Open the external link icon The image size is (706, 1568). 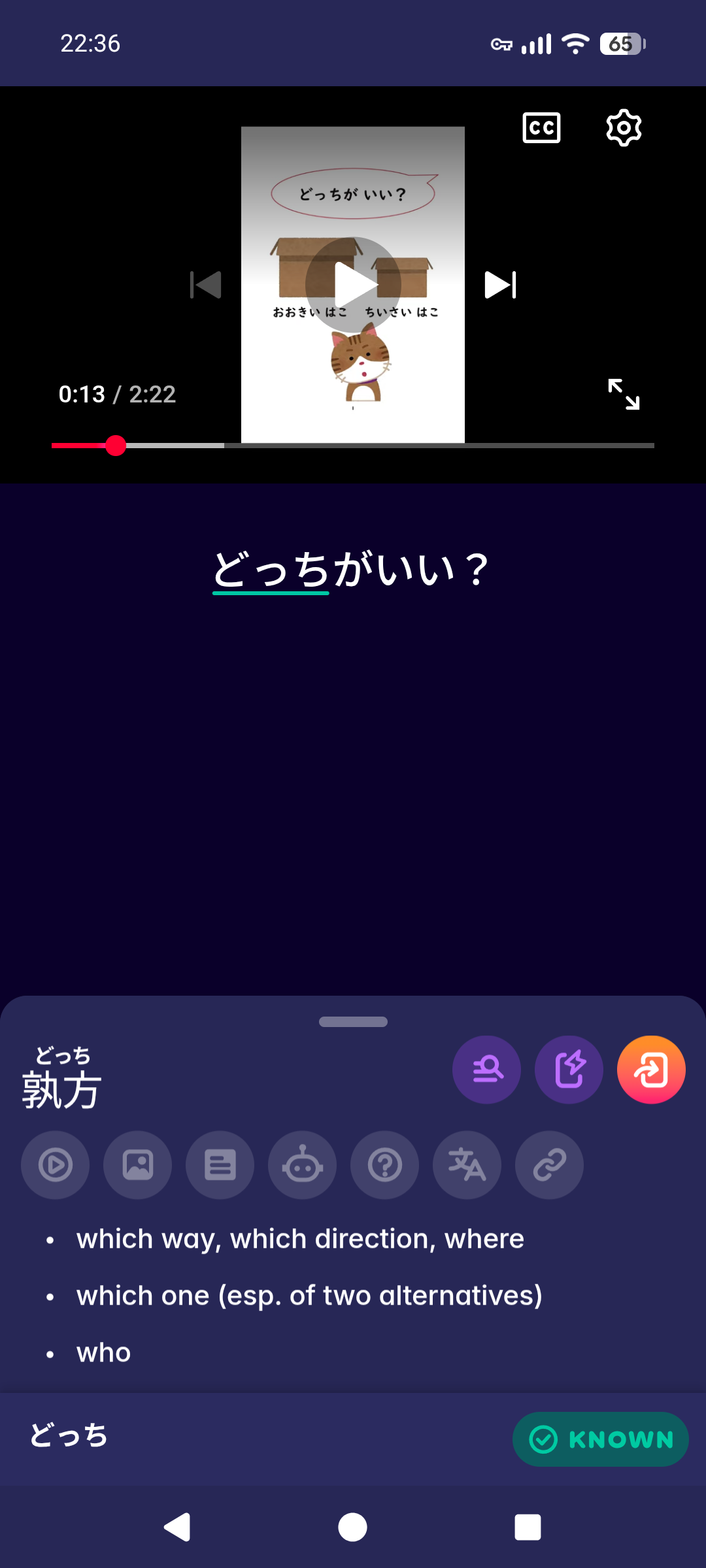550,1165
